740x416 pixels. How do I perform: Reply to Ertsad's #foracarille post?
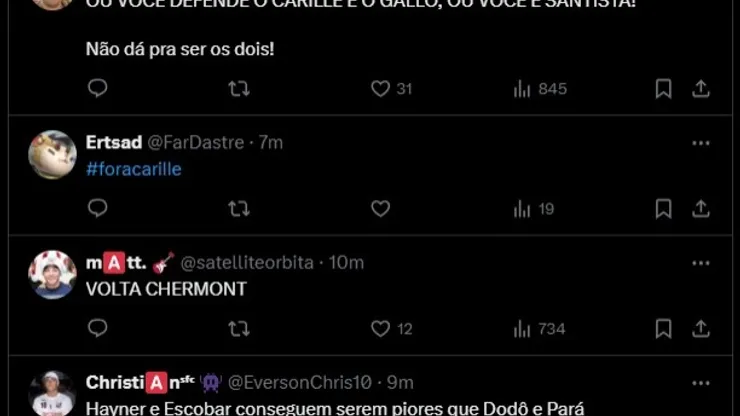tap(97, 208)
